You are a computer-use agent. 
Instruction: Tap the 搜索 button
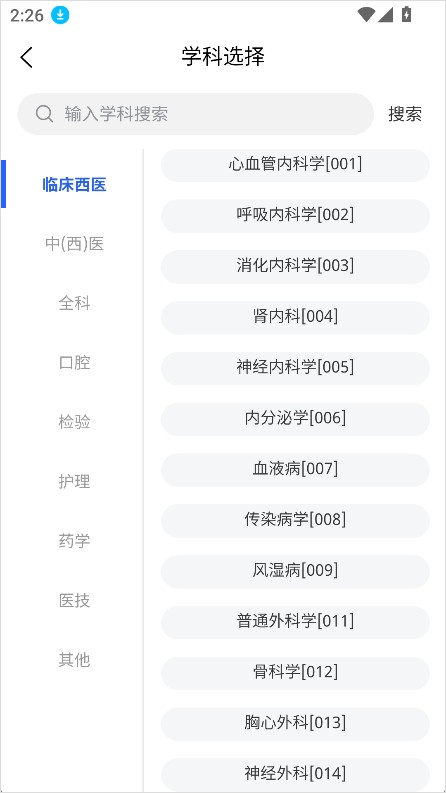(x=405, y=114)
